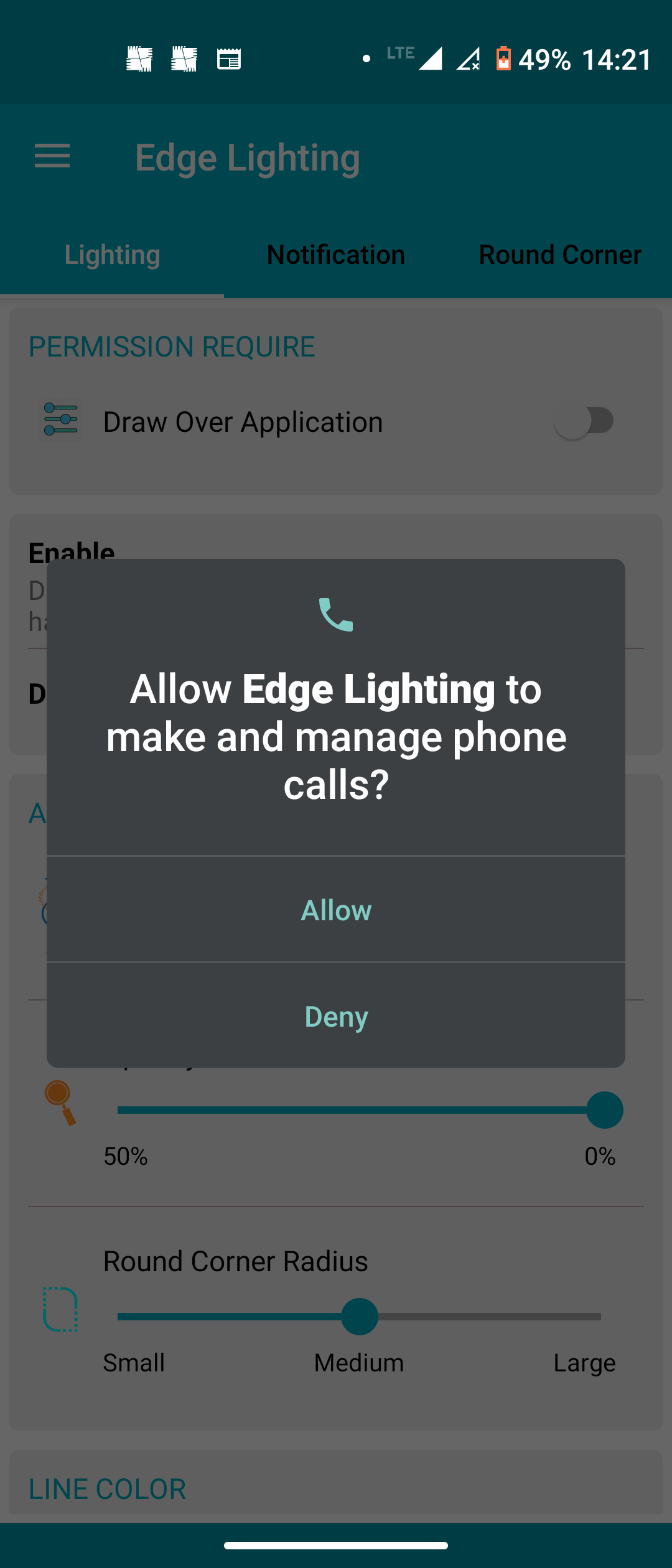The height and width of the screenshot is (1568, 672).
Task: Open the leftmost notification icon in the status bar
Action: (x=140, y=59)
